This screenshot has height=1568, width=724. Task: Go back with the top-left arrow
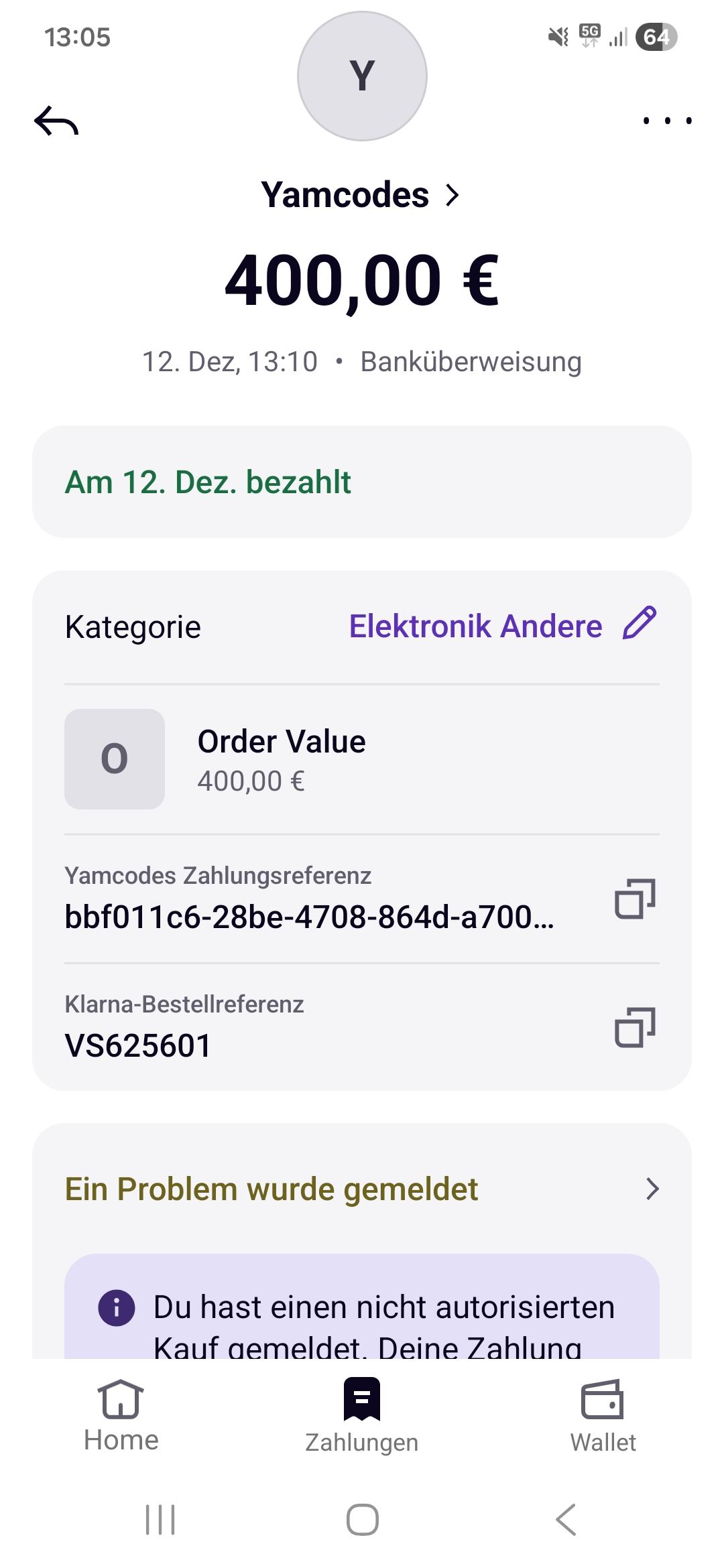[x=56, y=121]
